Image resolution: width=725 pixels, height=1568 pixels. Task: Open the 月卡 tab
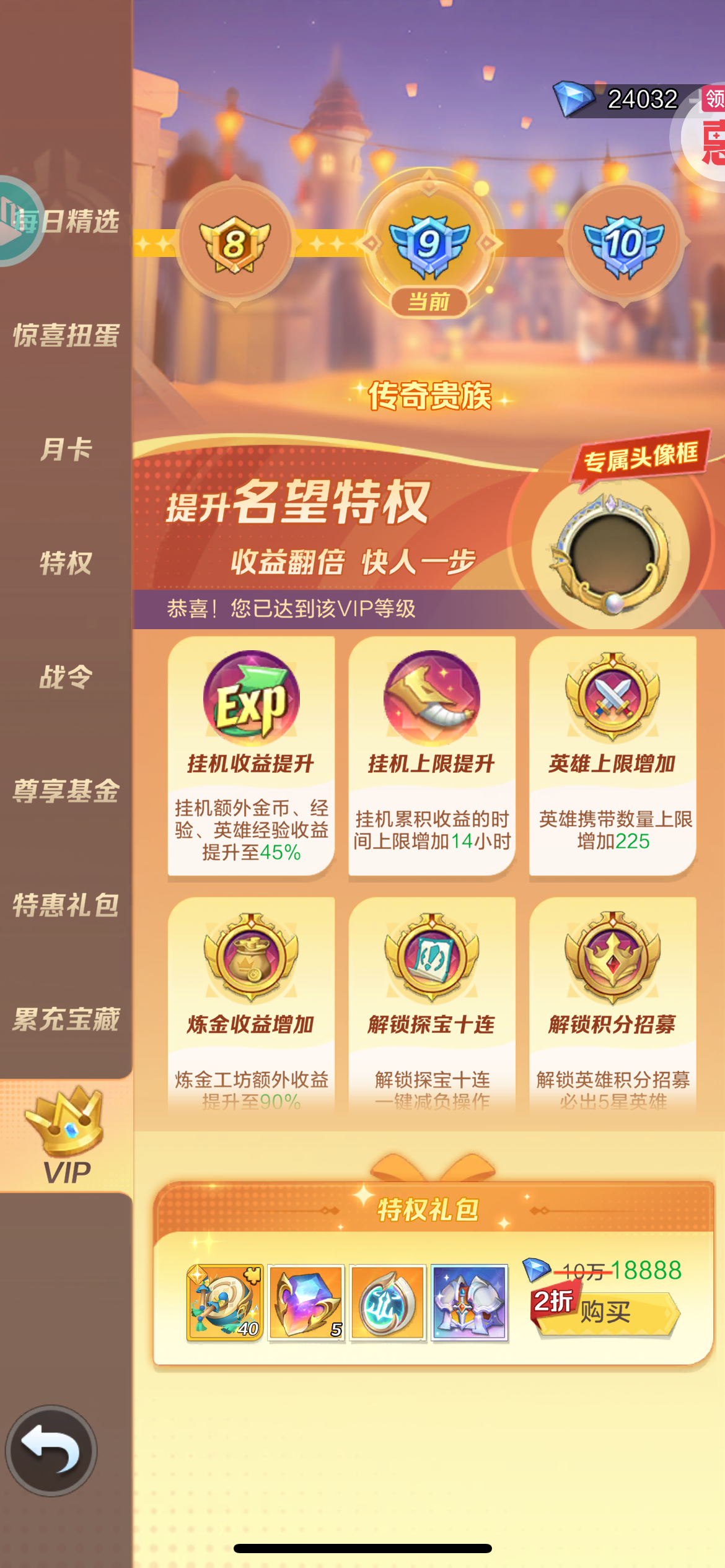pyautogui.click(x=66, y=450)
